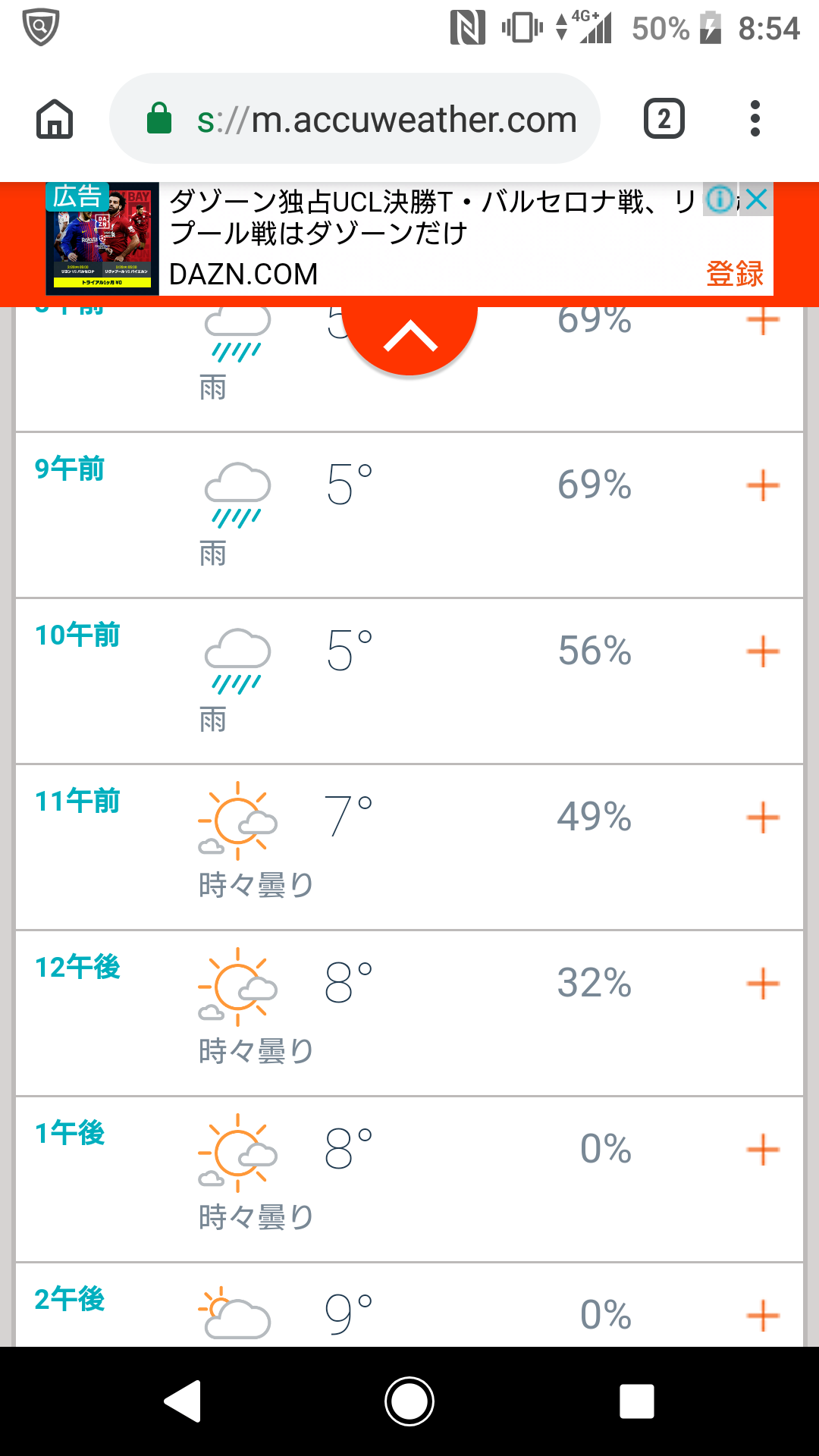Expand details for the 12午後 forecast

[762, 984]
